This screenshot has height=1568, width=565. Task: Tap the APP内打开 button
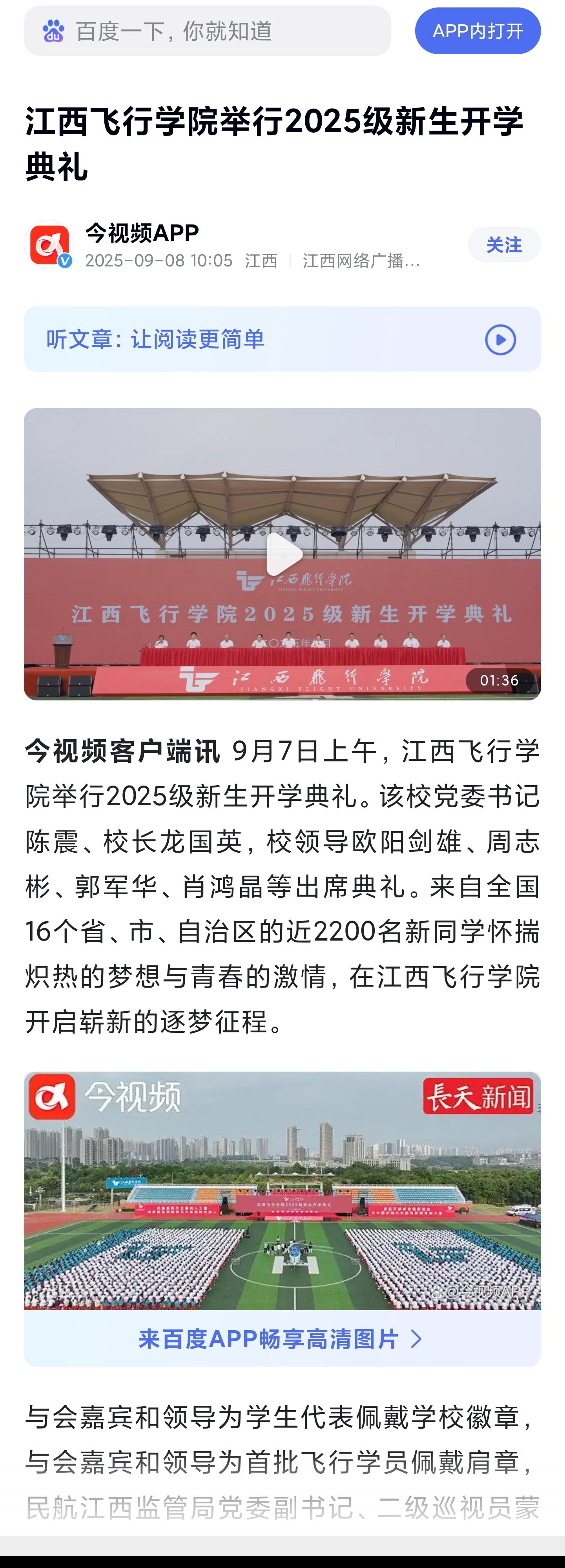[x=478, y=31]
